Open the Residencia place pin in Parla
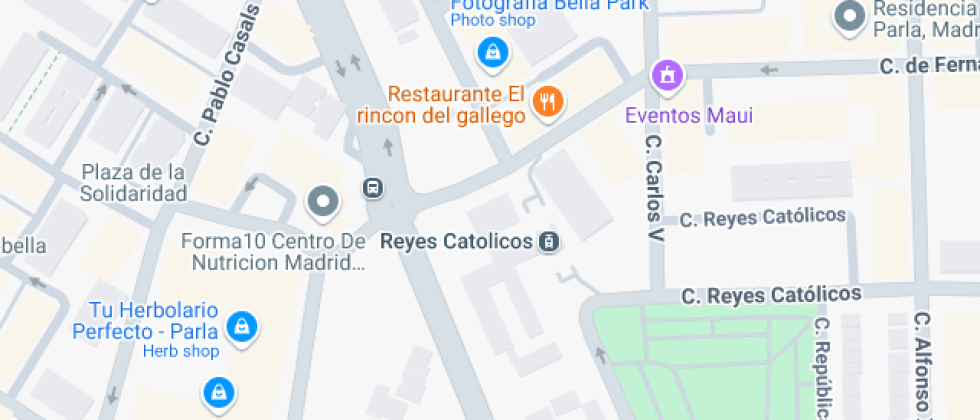The width and height of the screenshot is (980, 420). tap(851, 17)
